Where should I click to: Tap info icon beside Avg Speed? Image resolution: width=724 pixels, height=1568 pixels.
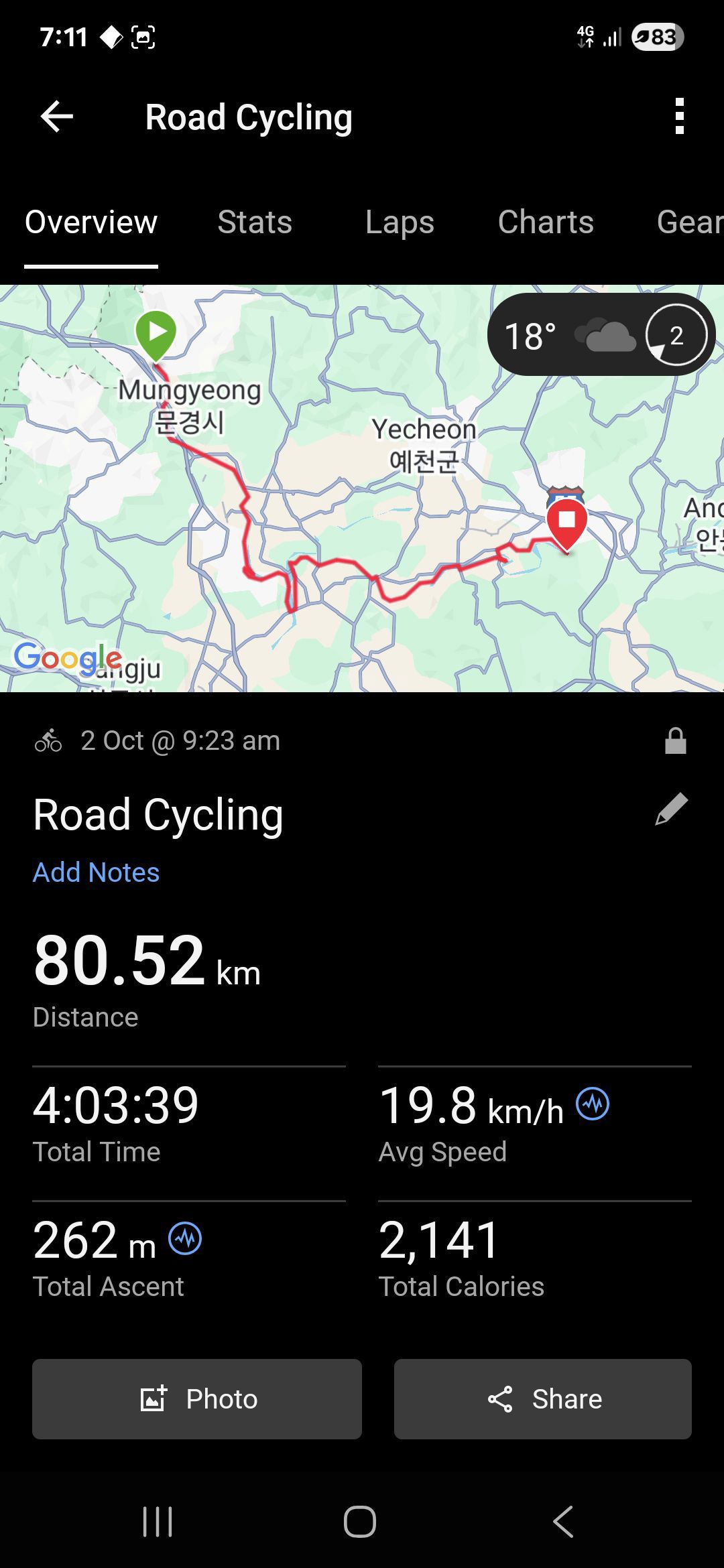tap(593, 1104)
